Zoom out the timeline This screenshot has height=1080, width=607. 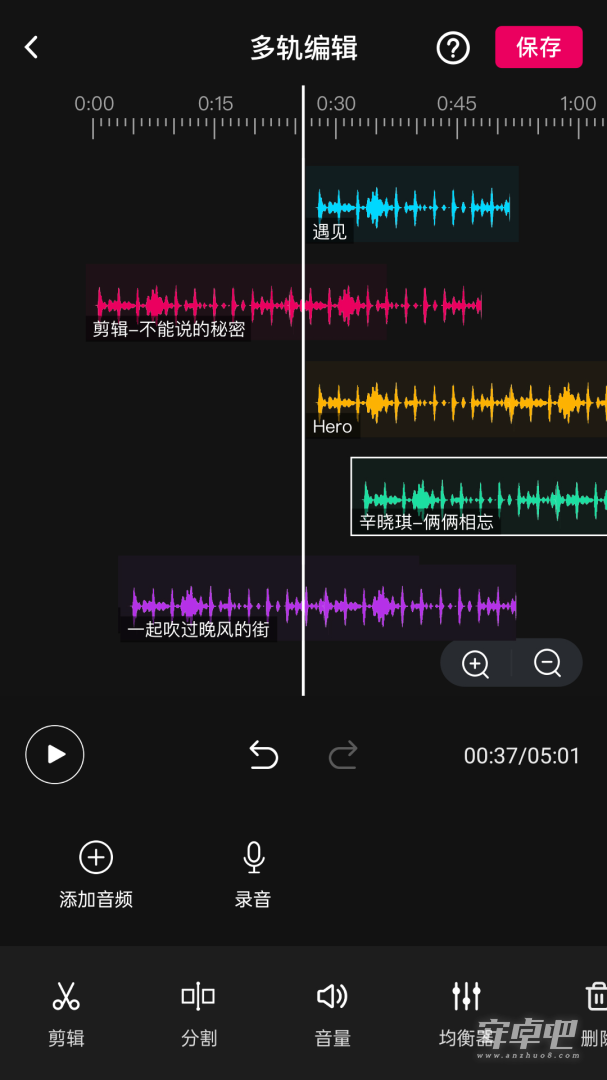(547, 663)
